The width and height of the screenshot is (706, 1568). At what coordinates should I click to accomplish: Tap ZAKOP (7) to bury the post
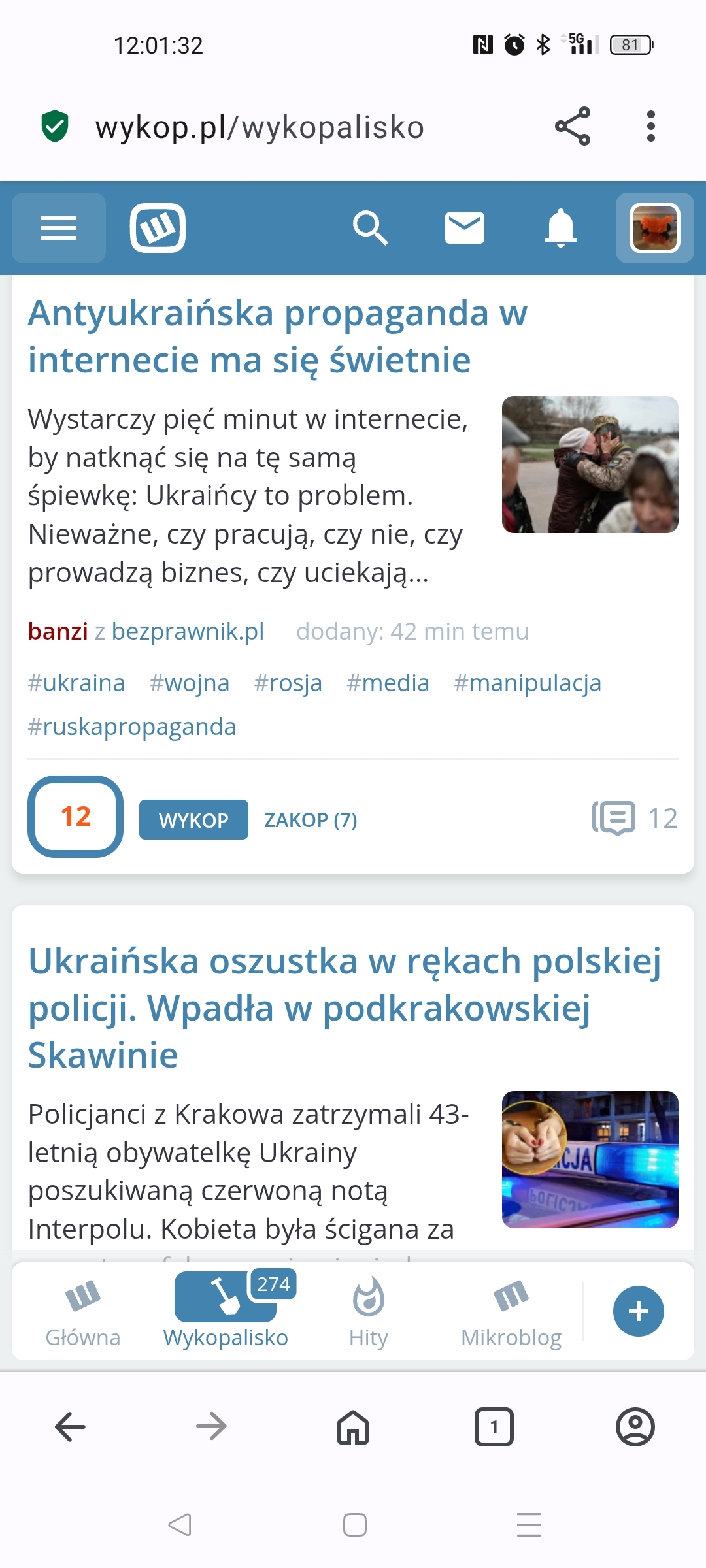click(x=311, y=819)
